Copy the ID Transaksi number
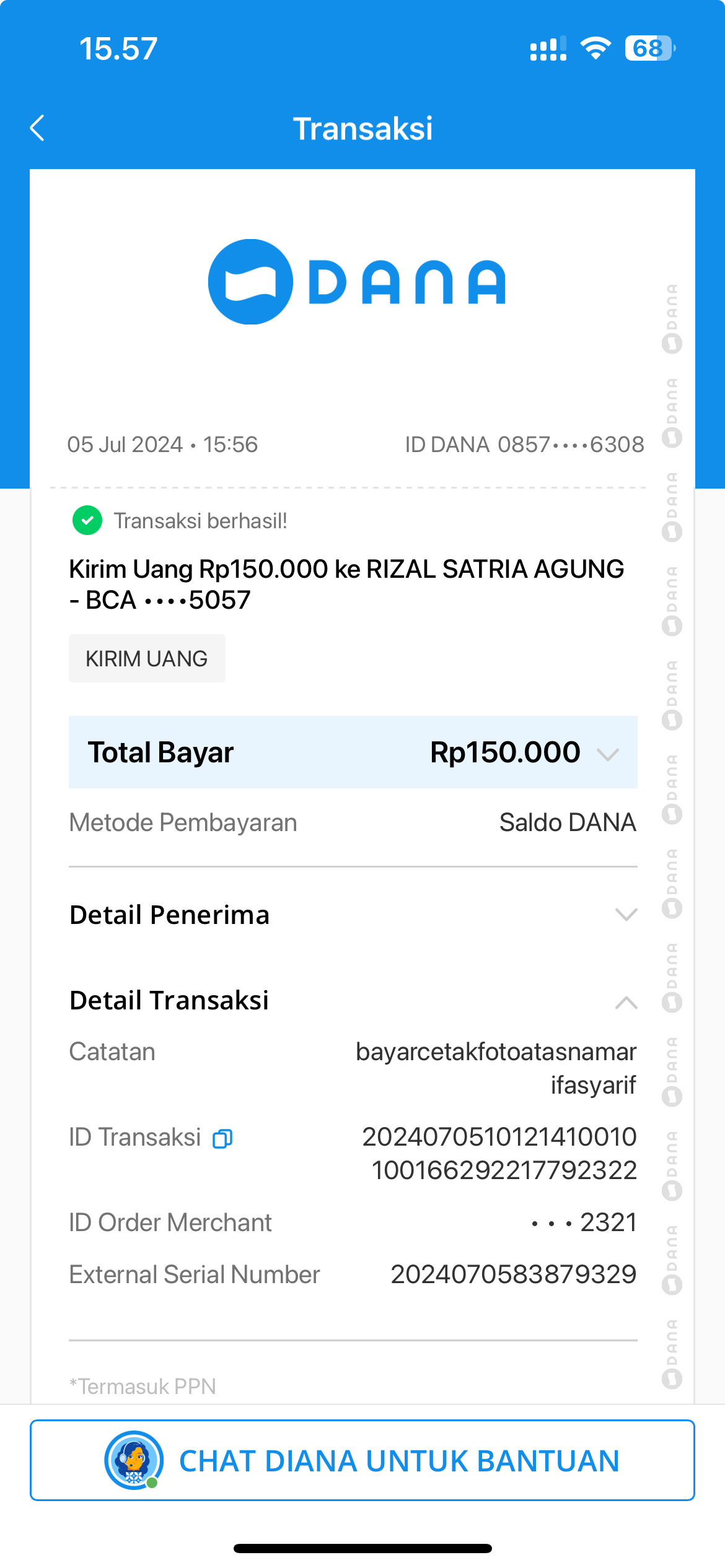 coord(222,1138)
